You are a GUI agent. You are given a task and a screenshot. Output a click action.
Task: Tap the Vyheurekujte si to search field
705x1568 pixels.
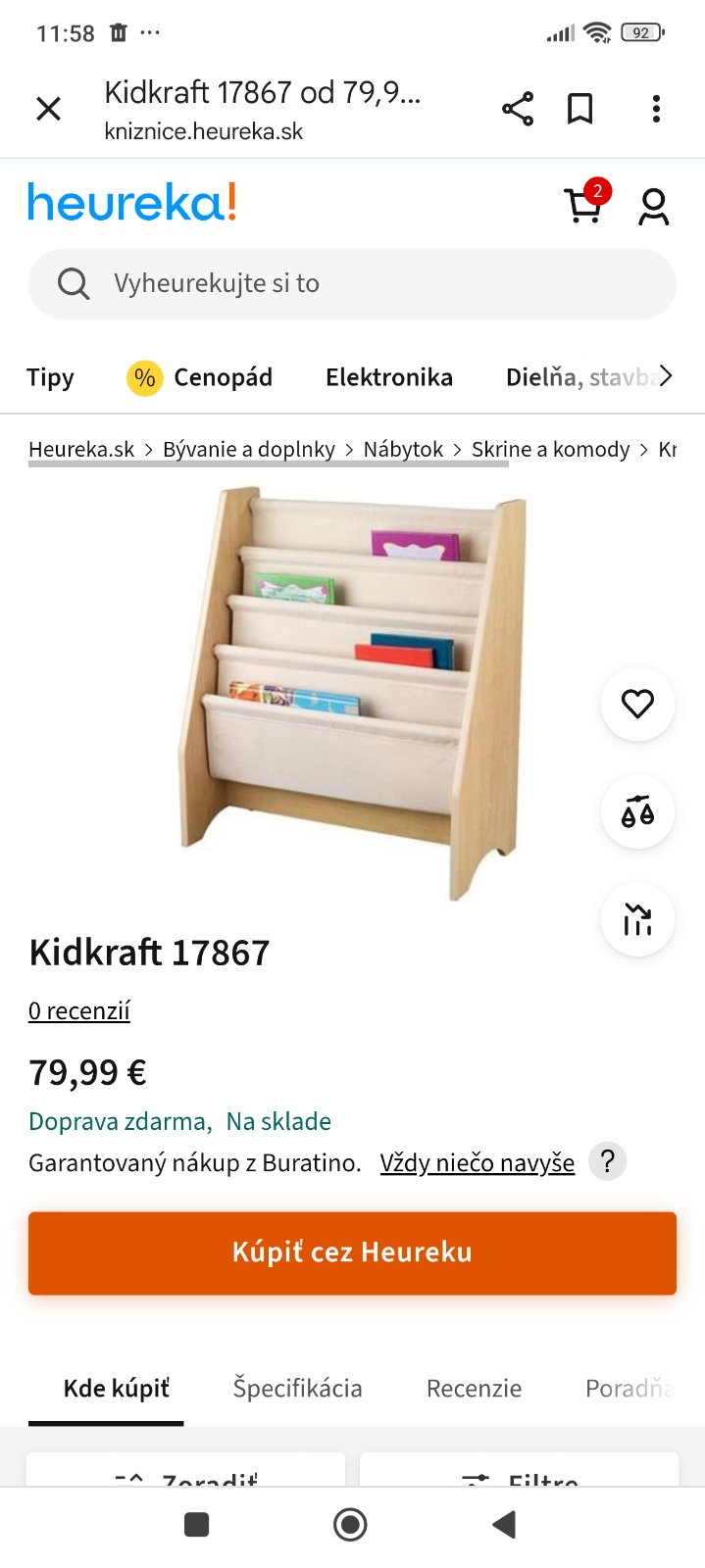click(x=352, y=284)
